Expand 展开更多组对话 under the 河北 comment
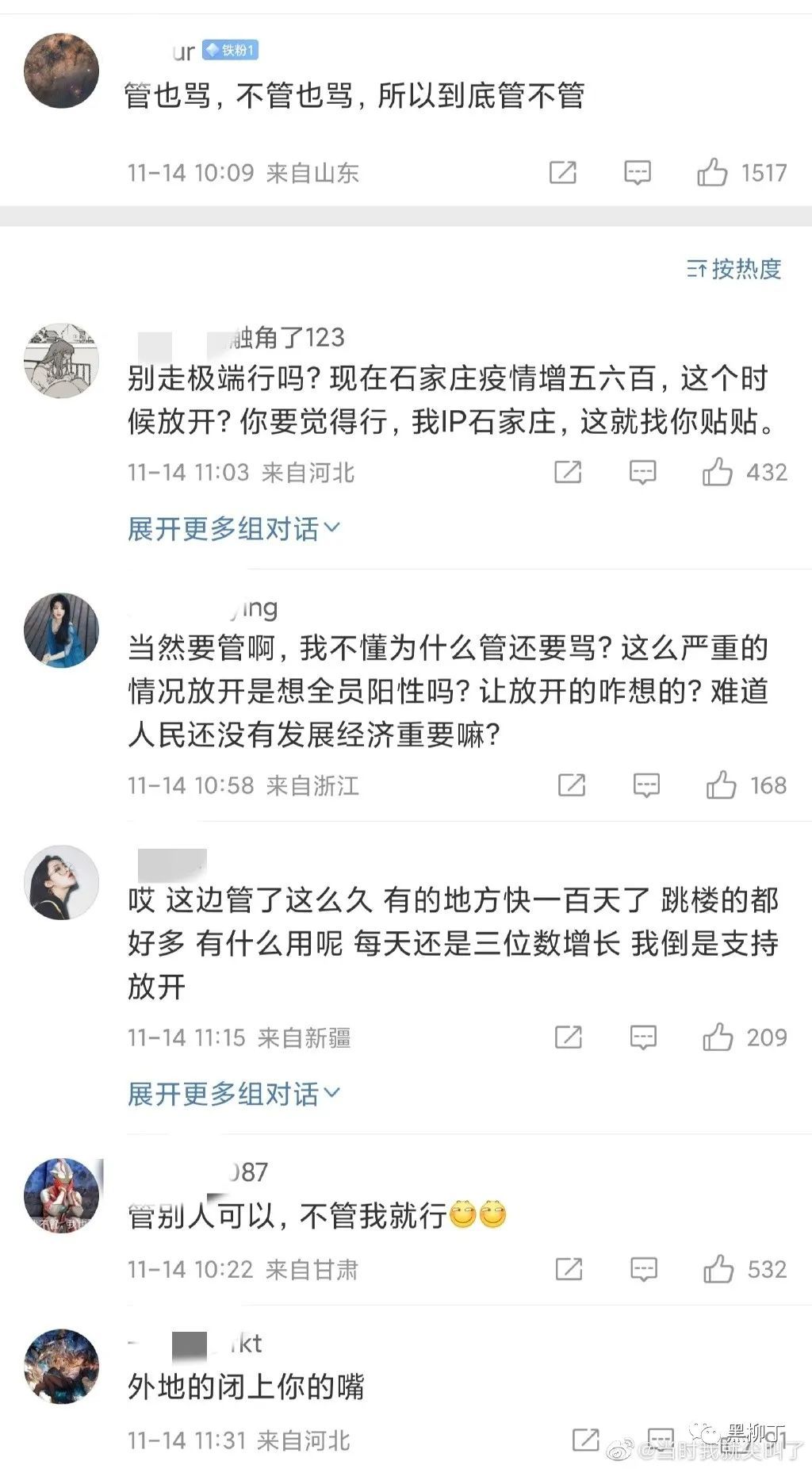The height and width of the screenshot is (1469, 812). 233,528
